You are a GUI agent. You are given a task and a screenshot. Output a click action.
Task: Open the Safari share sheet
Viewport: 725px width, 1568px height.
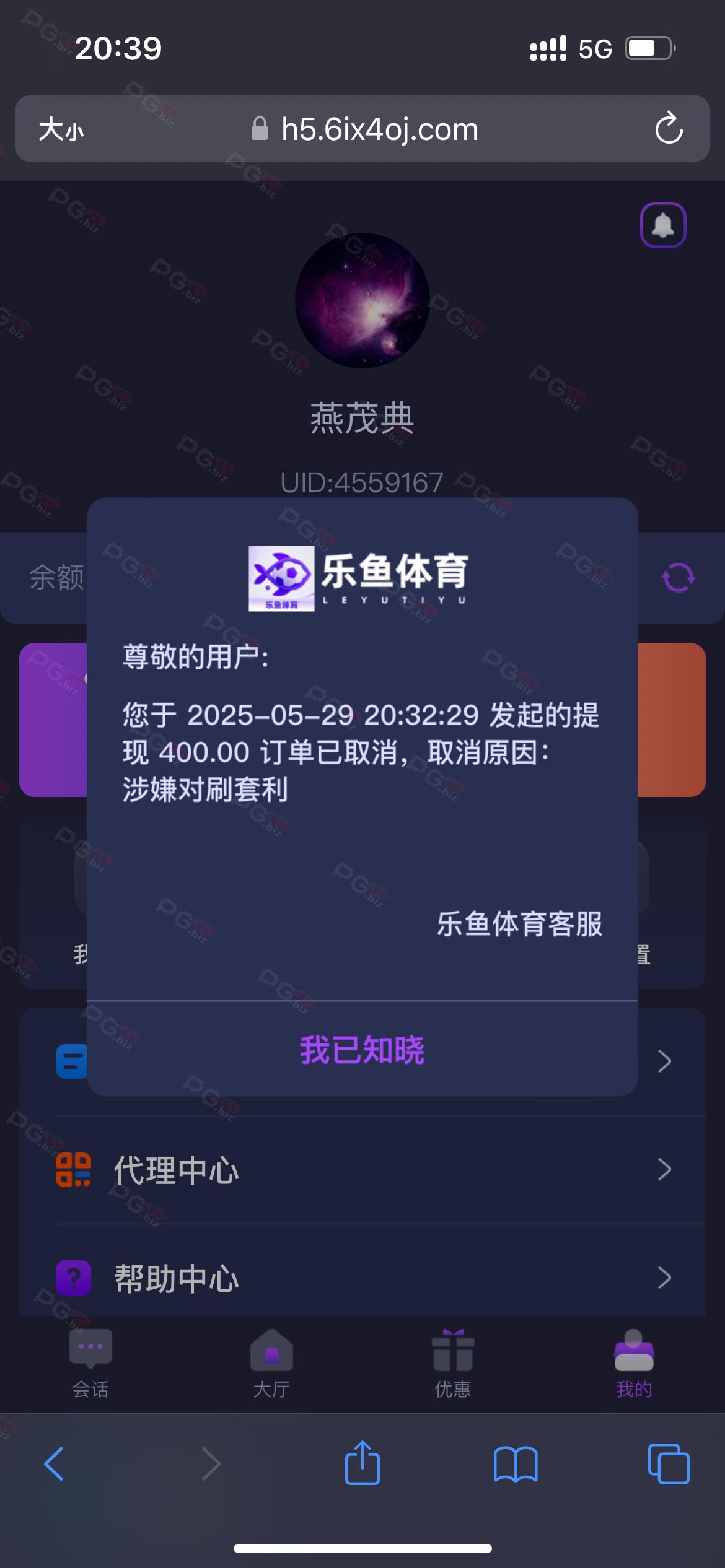tap(362, 1464)
